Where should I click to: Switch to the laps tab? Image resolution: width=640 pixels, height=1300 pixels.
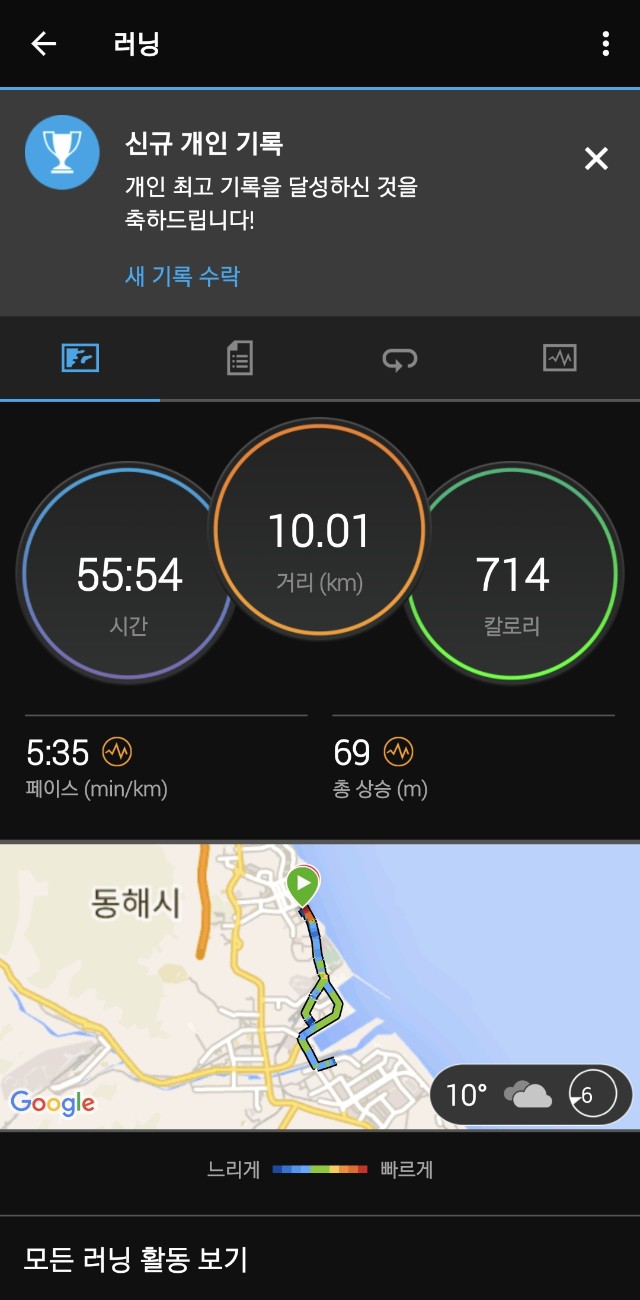(399, 358)
